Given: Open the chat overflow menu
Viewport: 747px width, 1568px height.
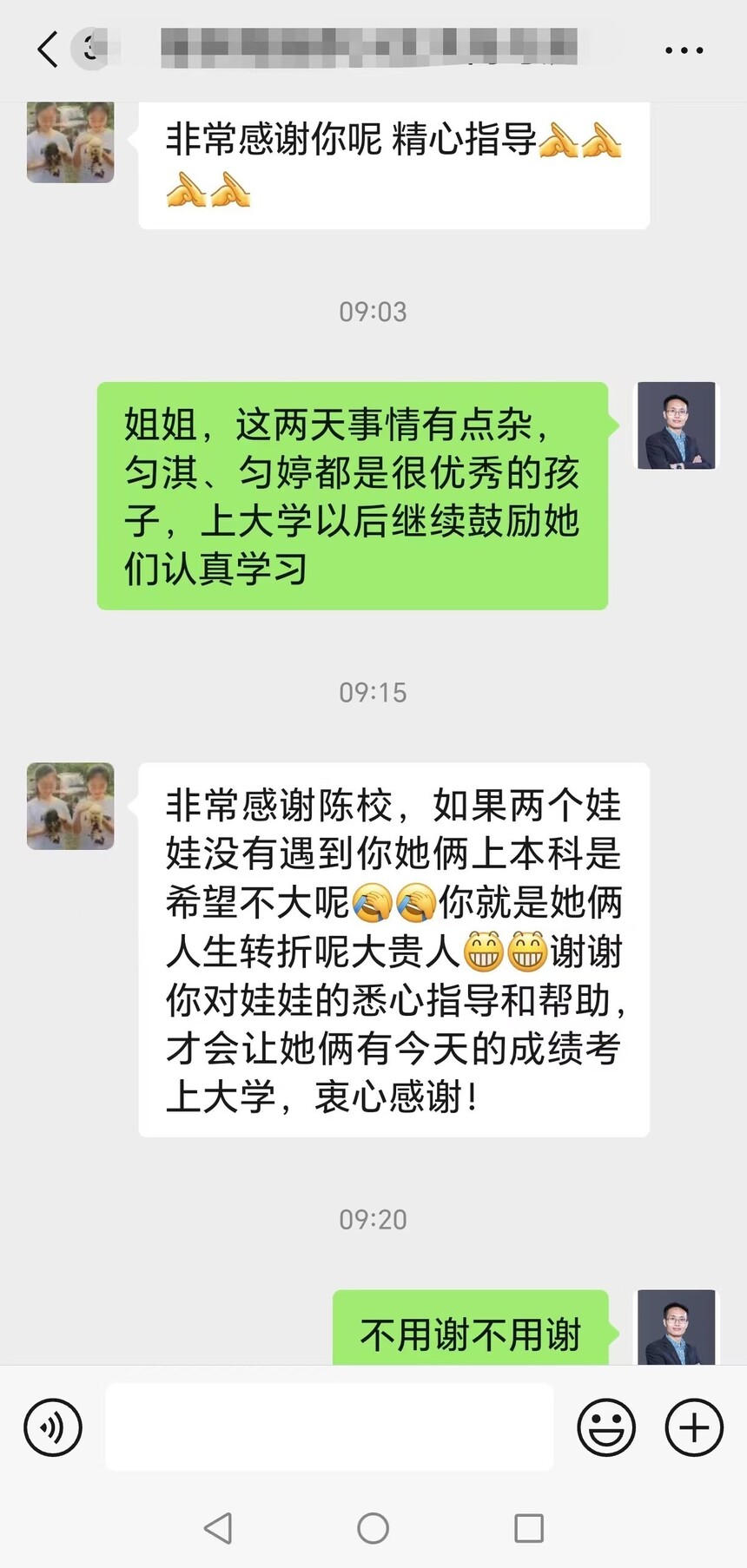Looking at the screenshot, I should (684, 50).
